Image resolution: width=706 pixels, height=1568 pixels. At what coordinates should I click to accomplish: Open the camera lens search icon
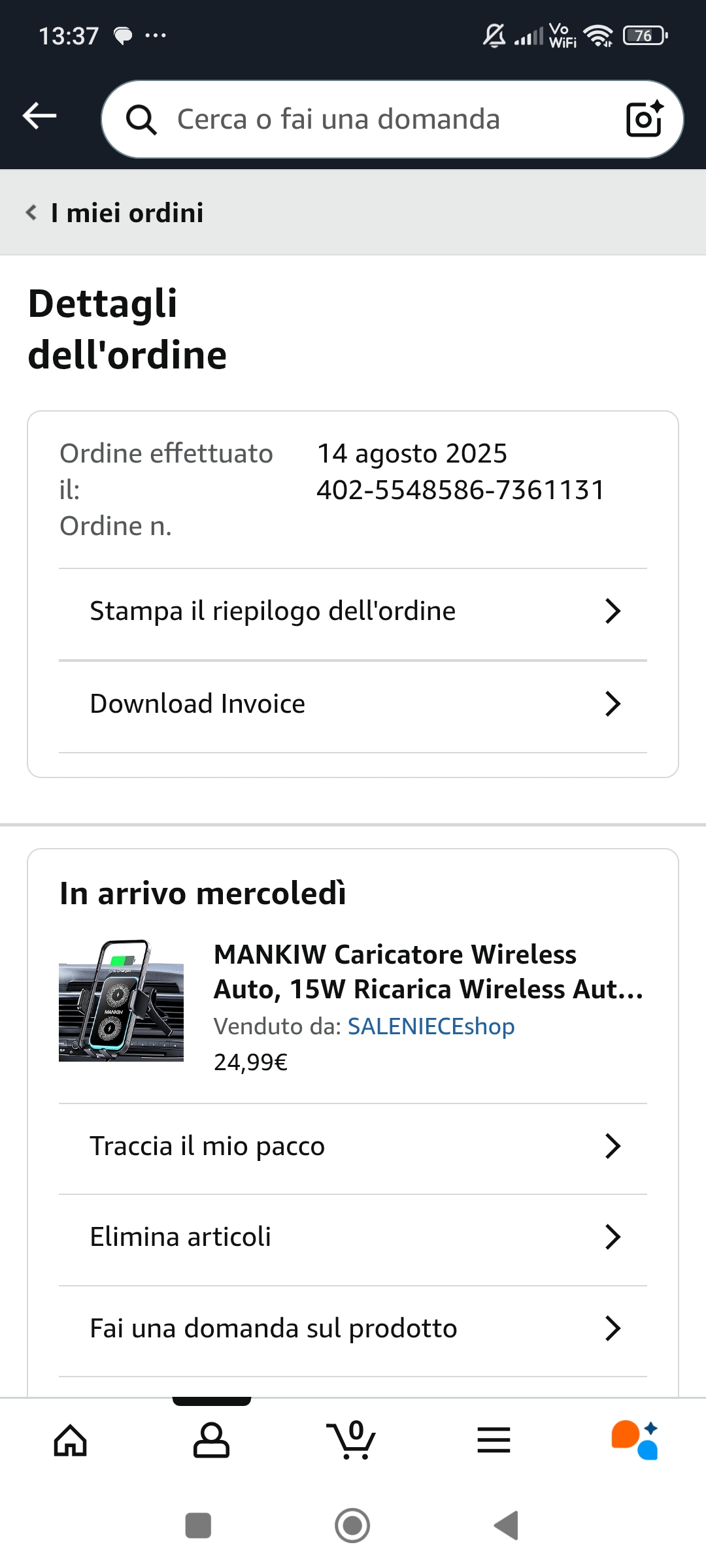pos(645,120)
